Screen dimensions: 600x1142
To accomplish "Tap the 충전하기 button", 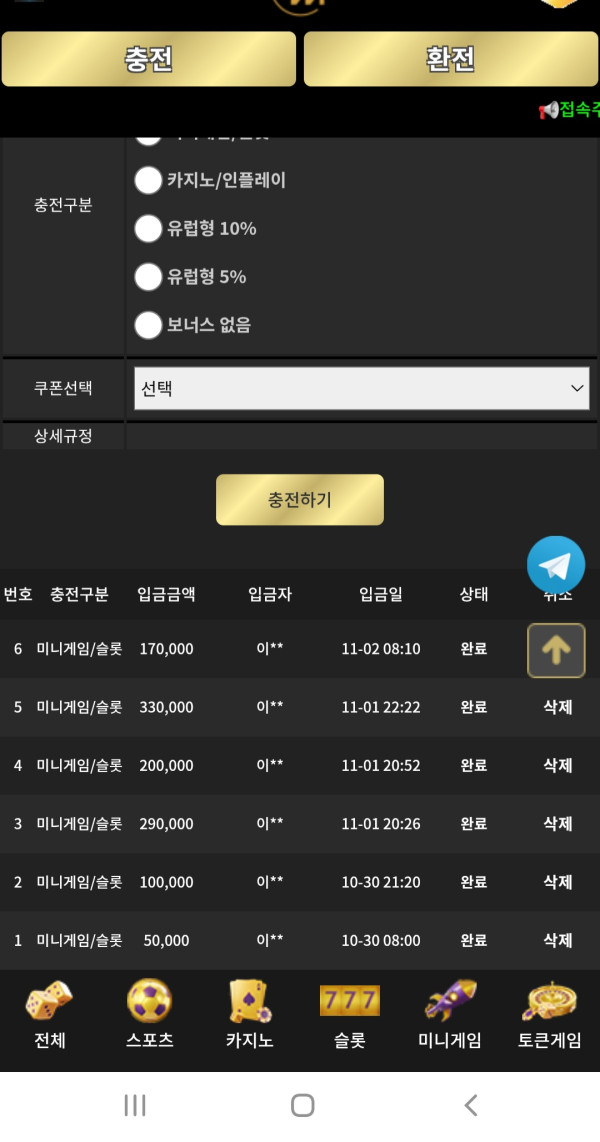I will pyautogui.click(x=299, y=499).
